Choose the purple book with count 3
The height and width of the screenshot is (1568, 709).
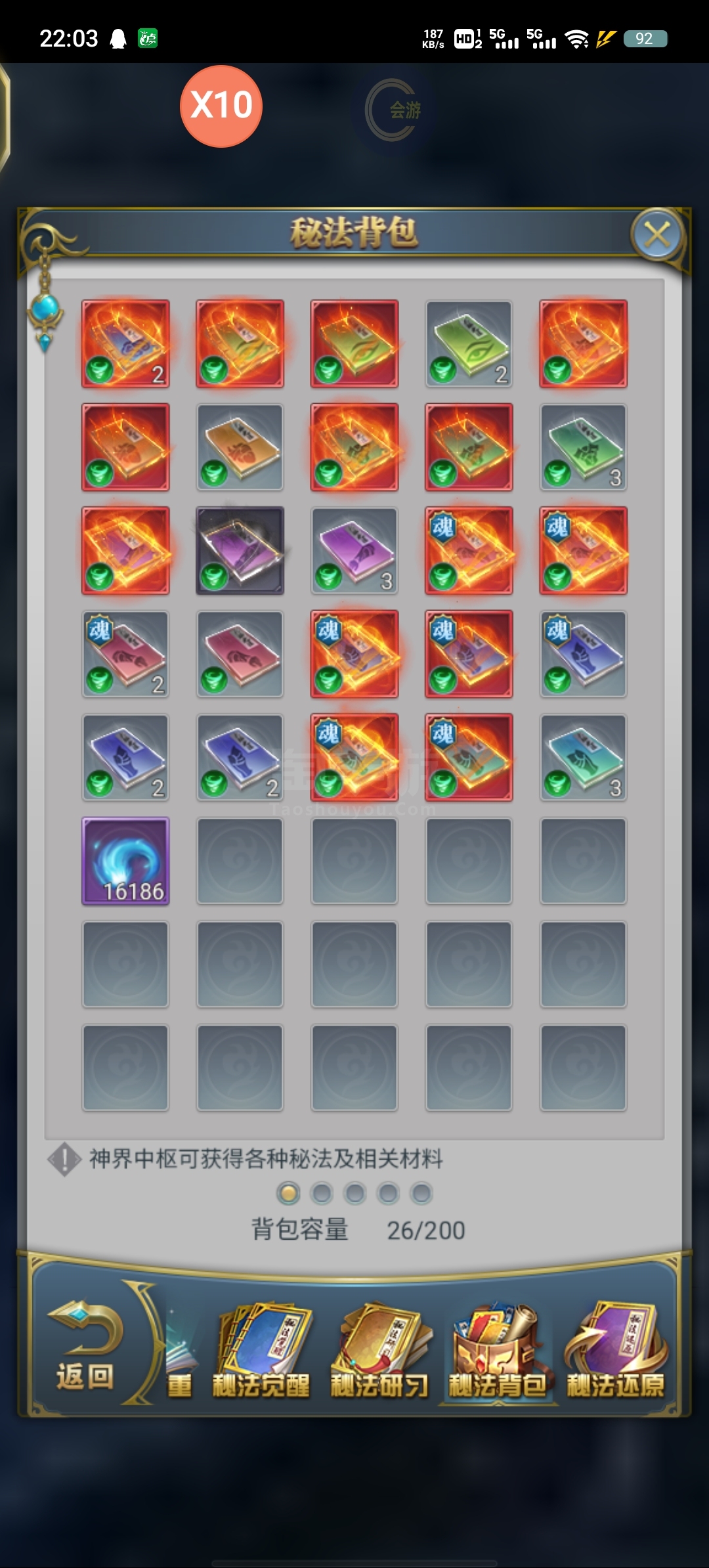click(354, 550)
